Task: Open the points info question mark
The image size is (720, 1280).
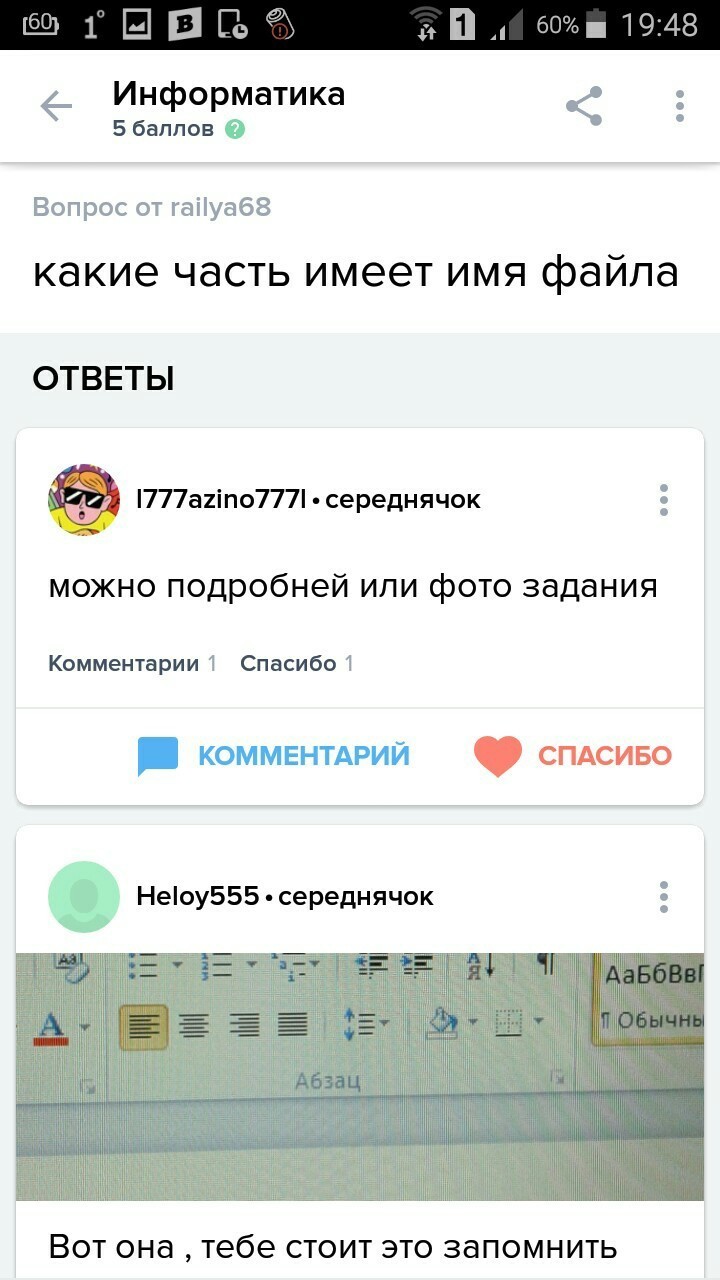Action: click(x=235, y=129)
